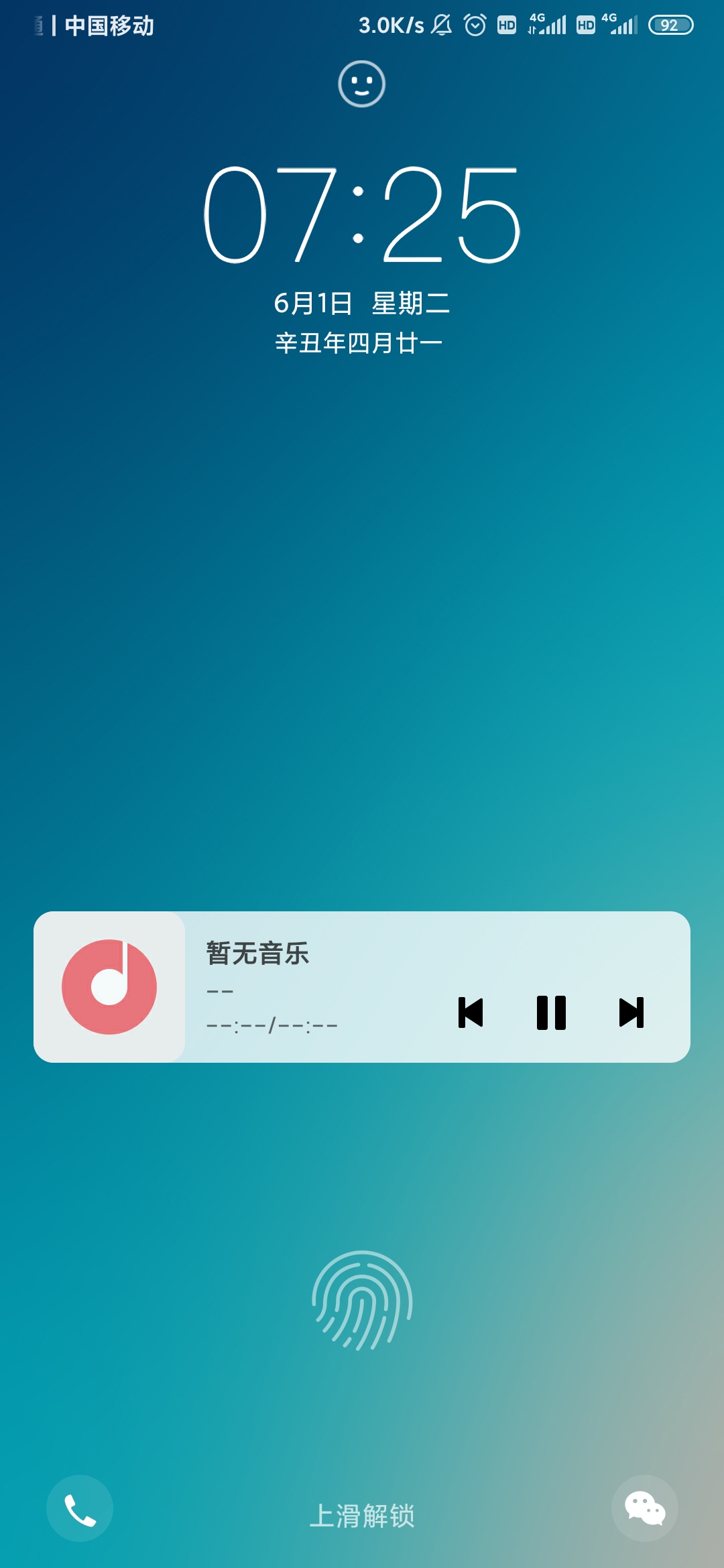
Task: Tap the smiley face unlock icon
Action: tap(362, 84)
